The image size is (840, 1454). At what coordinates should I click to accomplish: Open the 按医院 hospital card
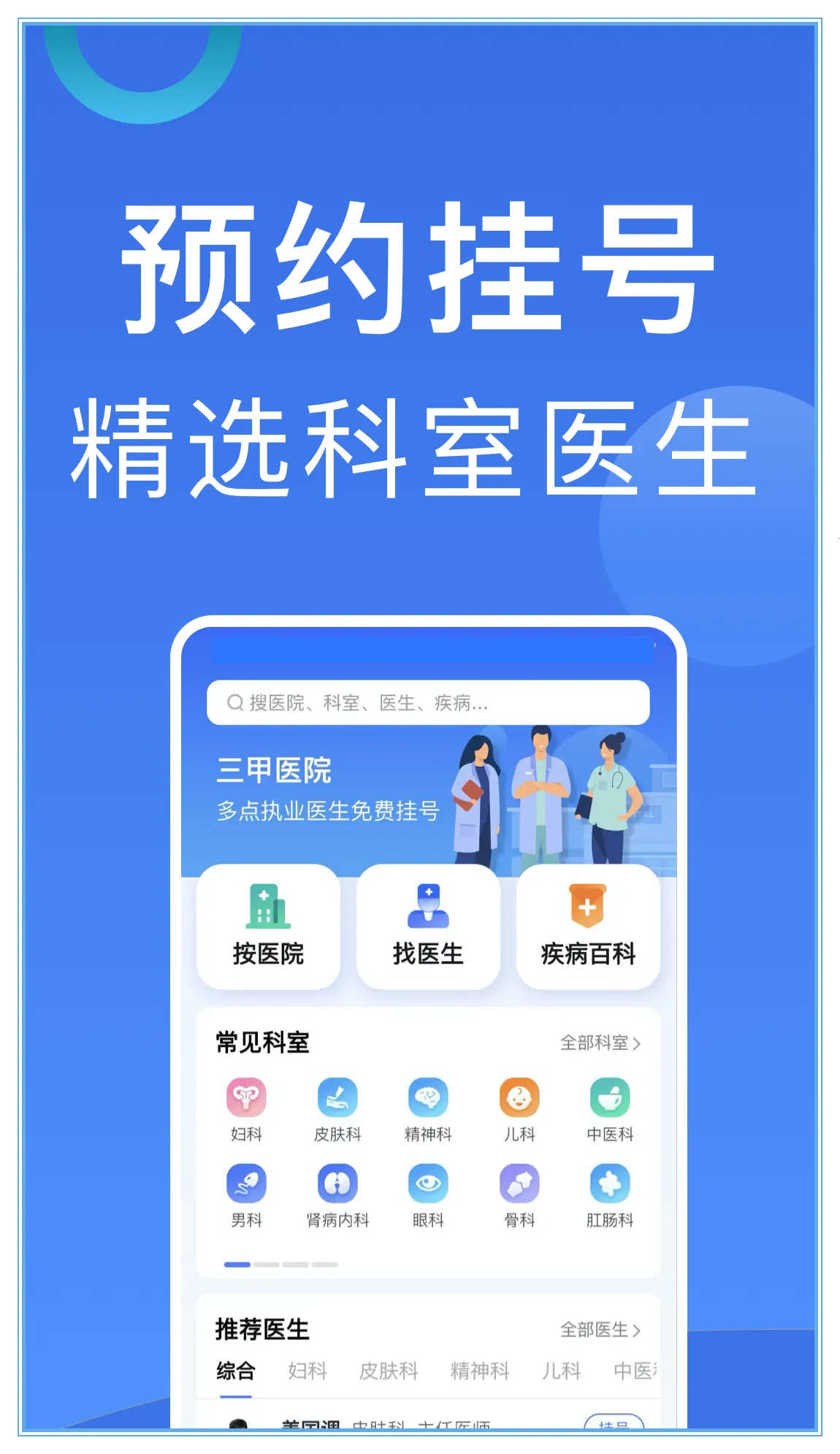coord(268,926)
